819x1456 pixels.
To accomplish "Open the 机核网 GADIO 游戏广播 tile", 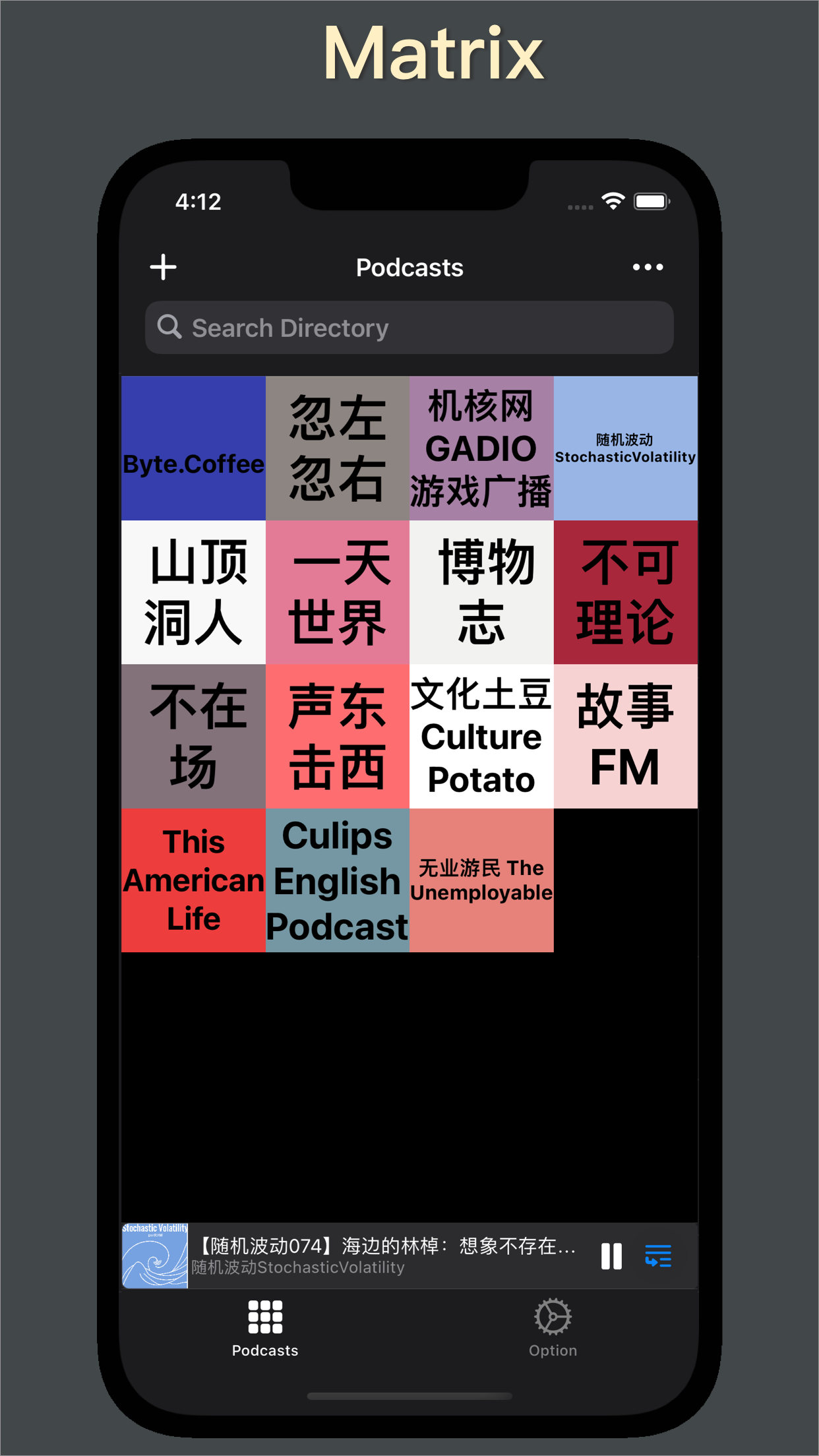I will pyautogui.click(x=481, y=448).
